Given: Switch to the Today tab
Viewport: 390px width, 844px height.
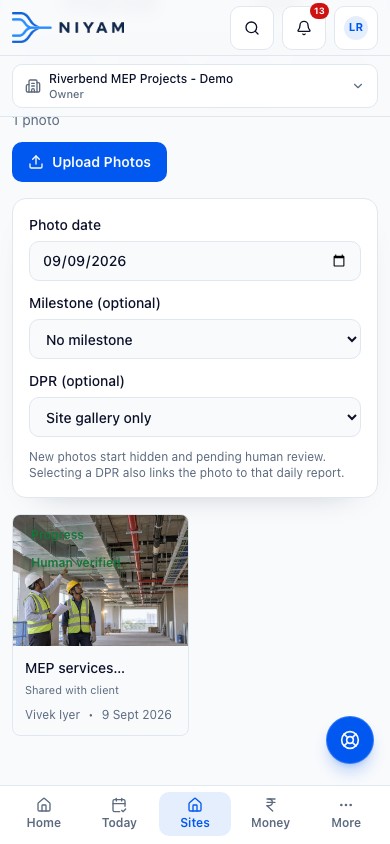Looking at the screenshot, I should pyautogui.click(x=119, y=813).
